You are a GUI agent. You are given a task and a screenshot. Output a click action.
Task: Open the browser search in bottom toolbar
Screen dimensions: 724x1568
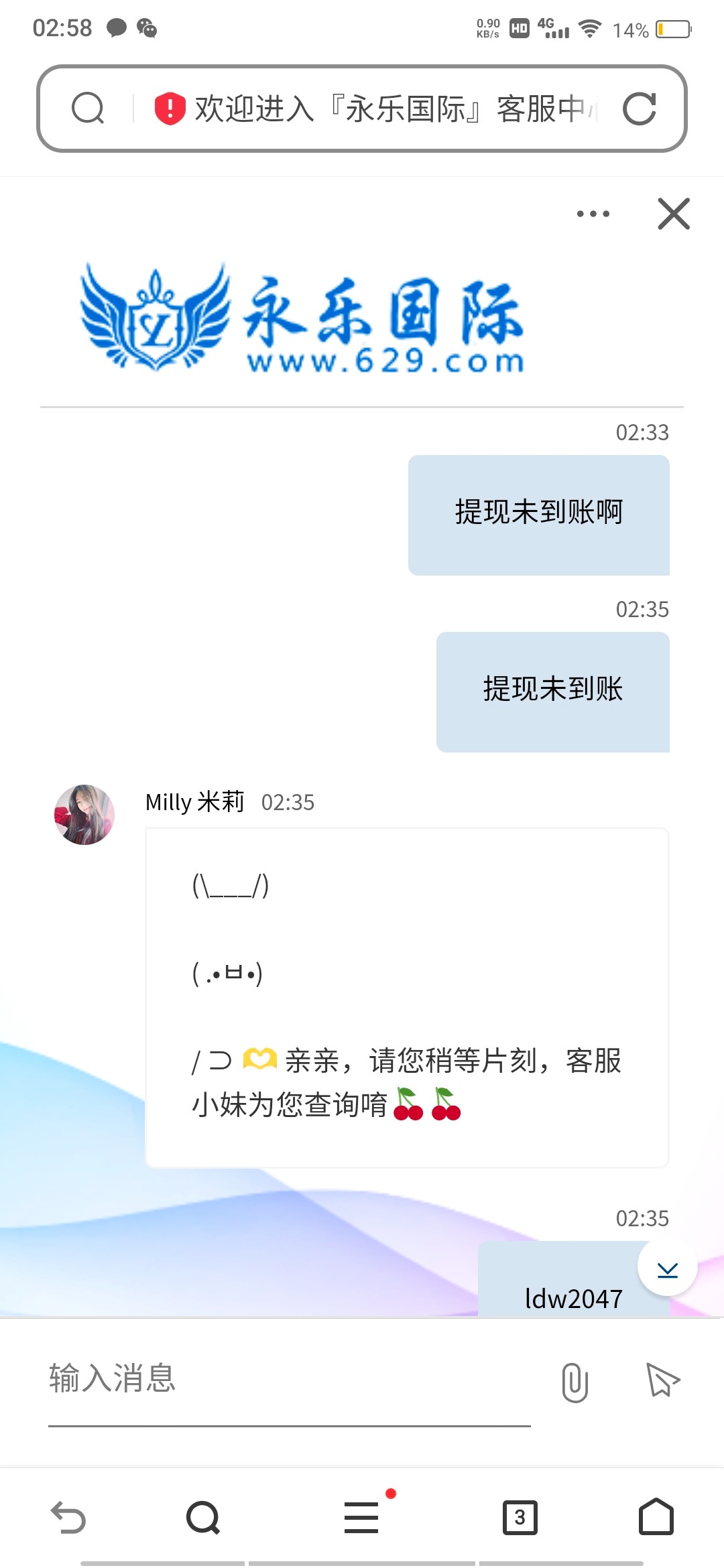203,1517
